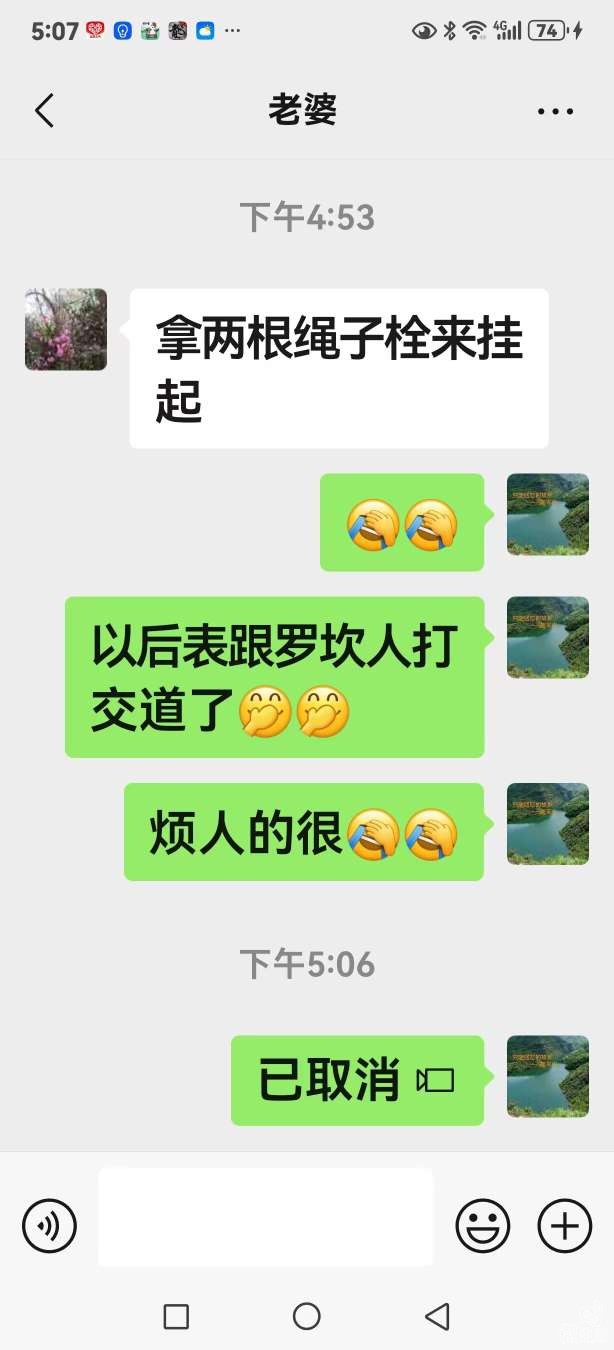Open system recent apps
This screenshot has height=1350, width=614.
coord(176,1316)
